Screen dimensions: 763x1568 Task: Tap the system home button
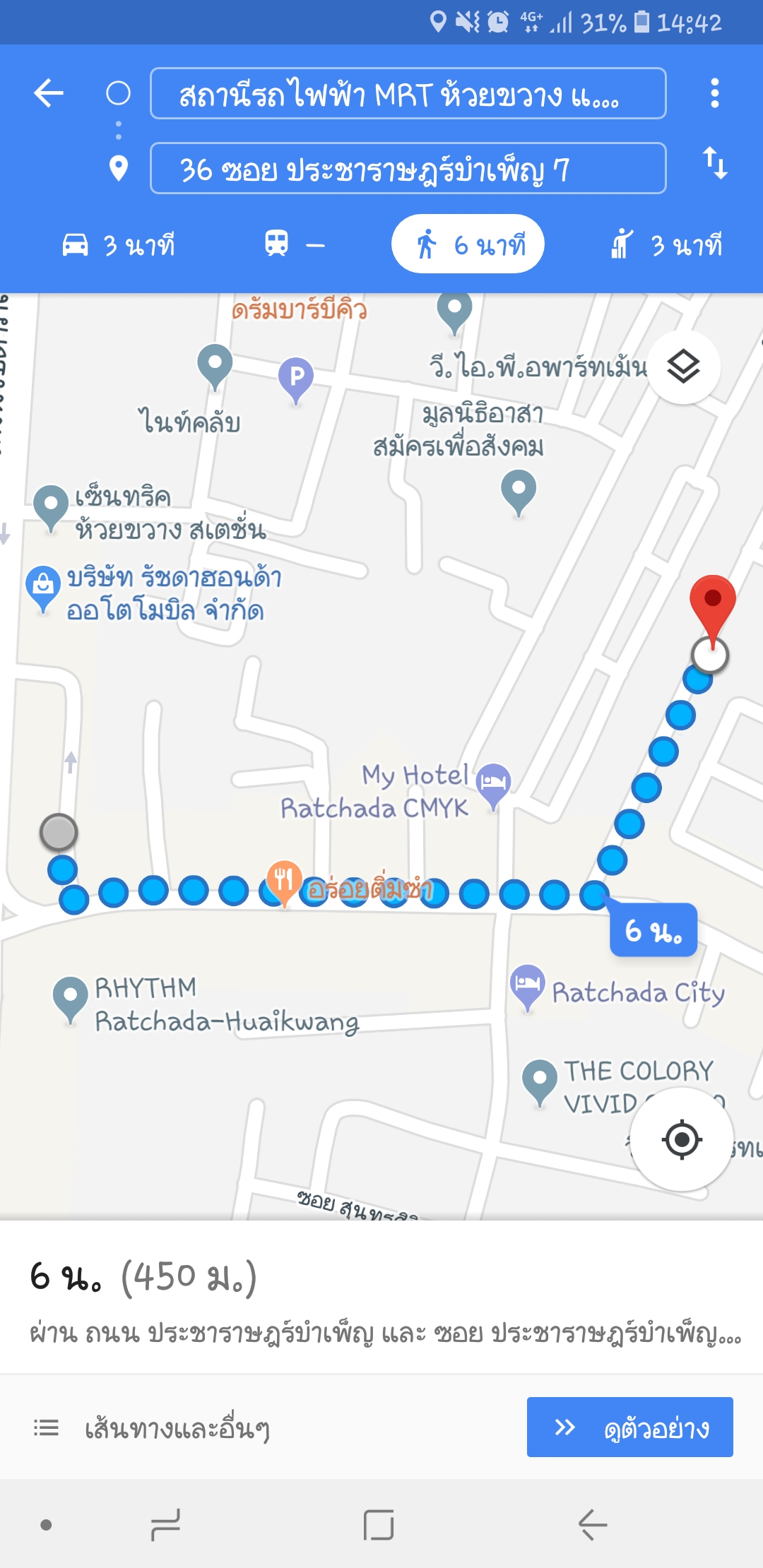click(379, 1524)
